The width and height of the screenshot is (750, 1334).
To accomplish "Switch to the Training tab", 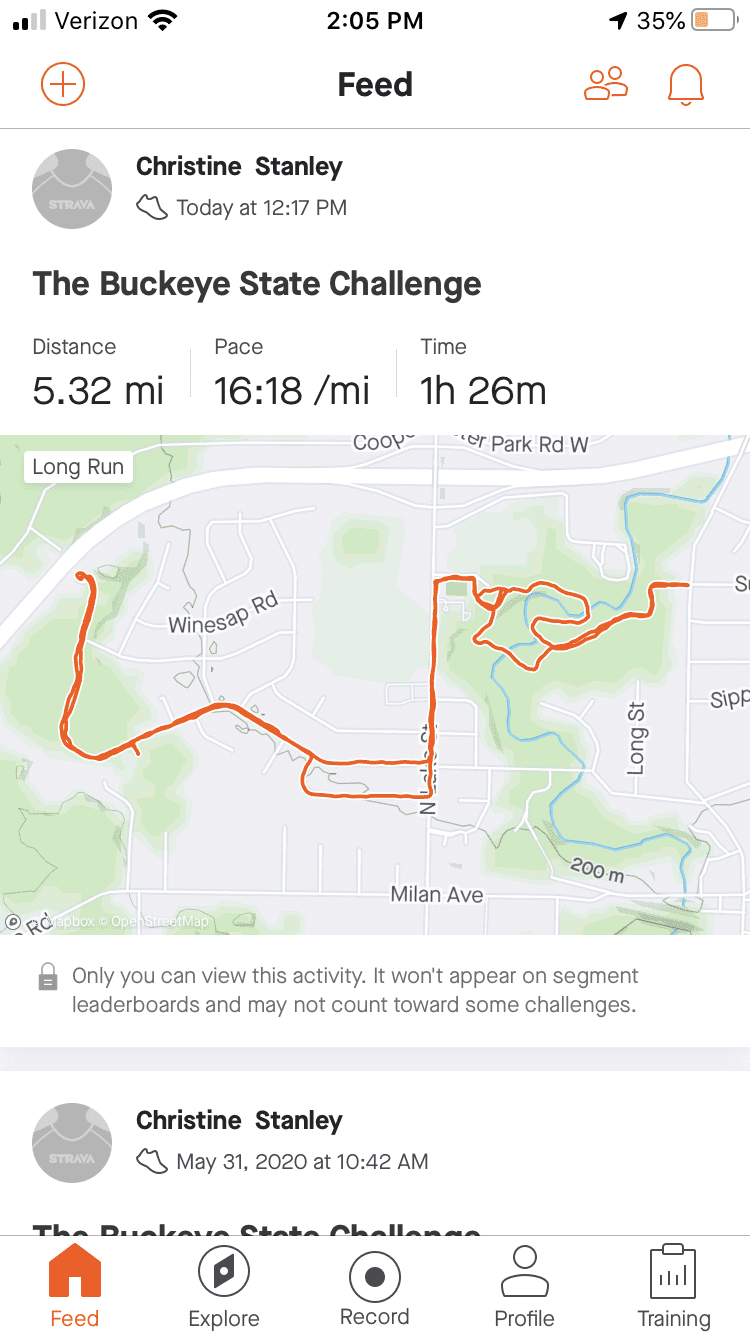I will [673, 1289].
